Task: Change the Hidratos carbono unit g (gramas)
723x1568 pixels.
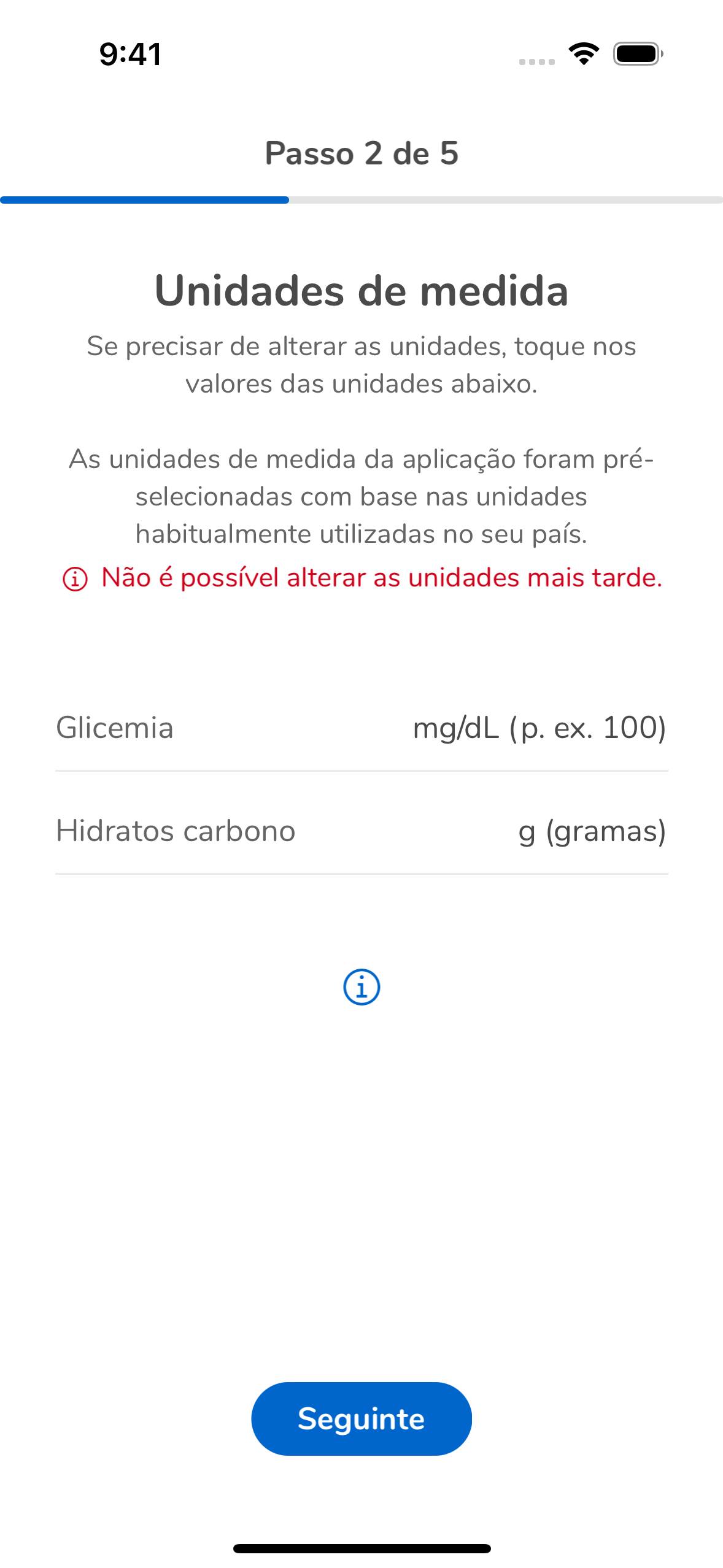Action: click(591, 831)
